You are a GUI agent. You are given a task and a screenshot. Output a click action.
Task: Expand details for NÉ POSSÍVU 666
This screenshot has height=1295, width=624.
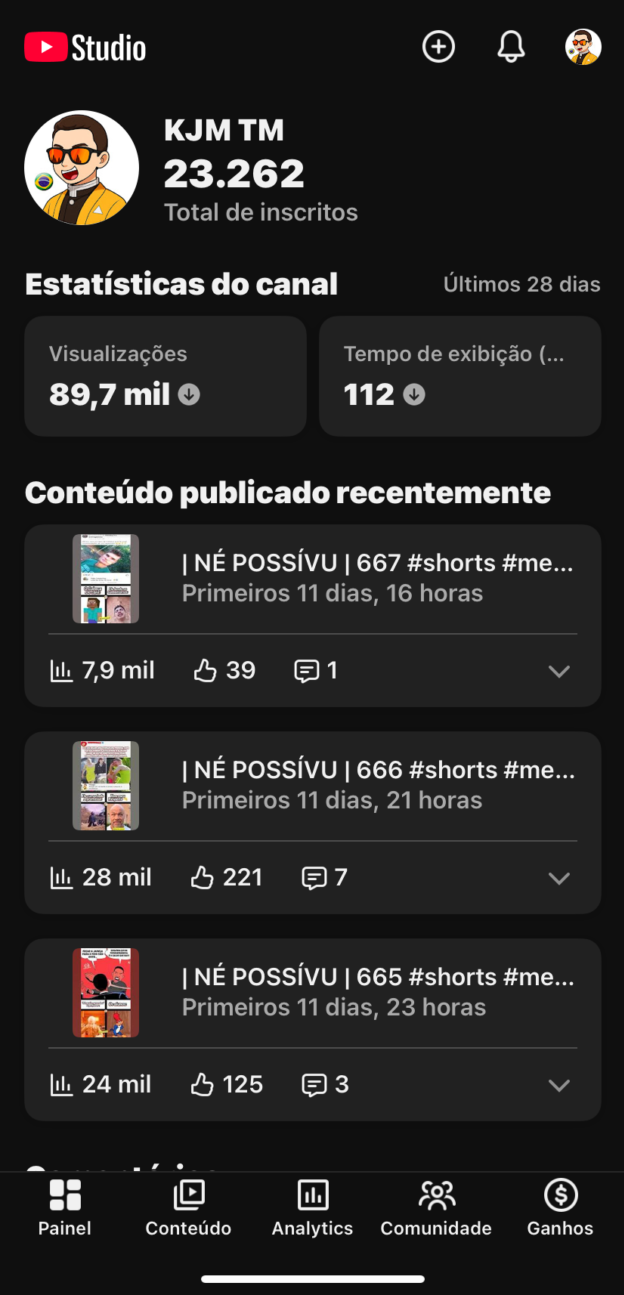(x=559, y=878)
